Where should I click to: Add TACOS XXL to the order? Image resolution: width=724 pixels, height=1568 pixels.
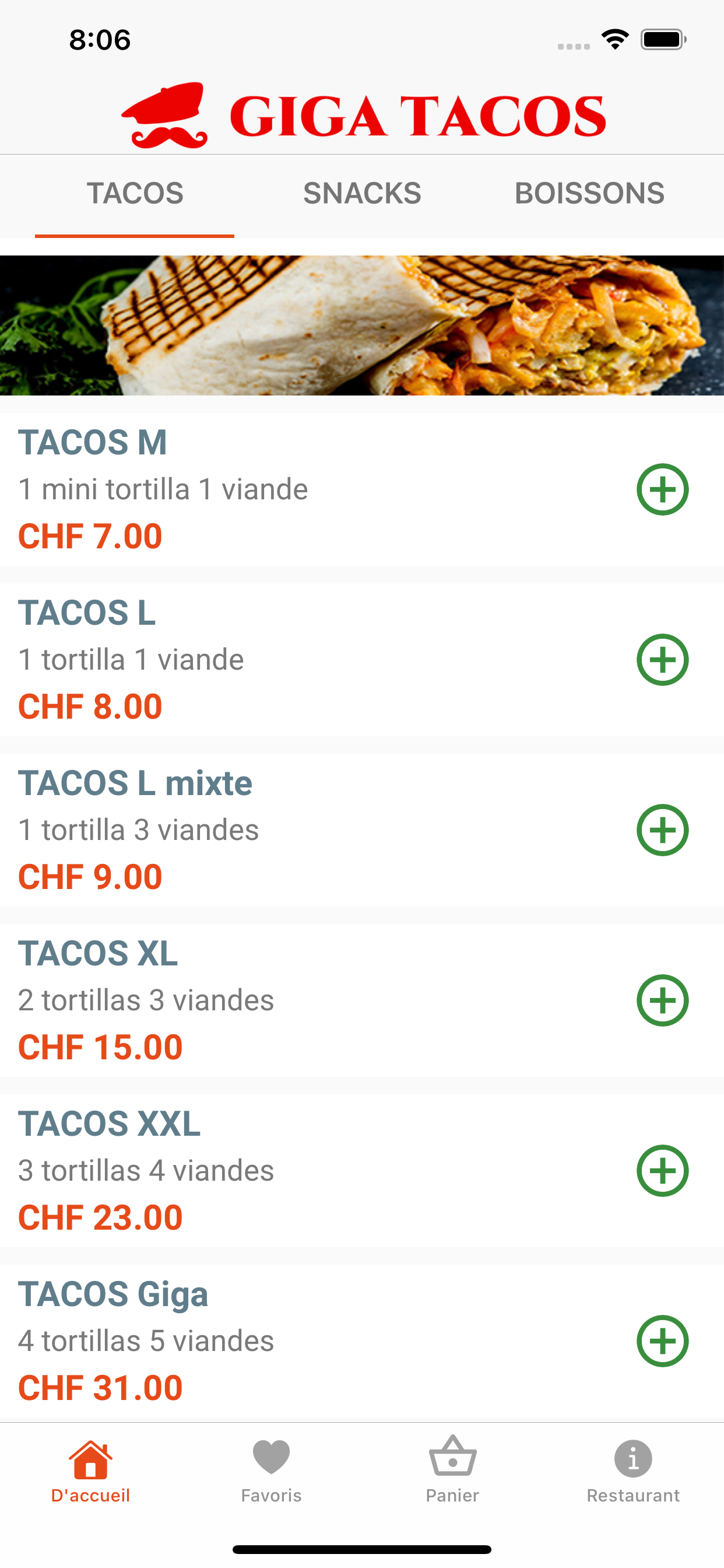(x=663, y=1171)
